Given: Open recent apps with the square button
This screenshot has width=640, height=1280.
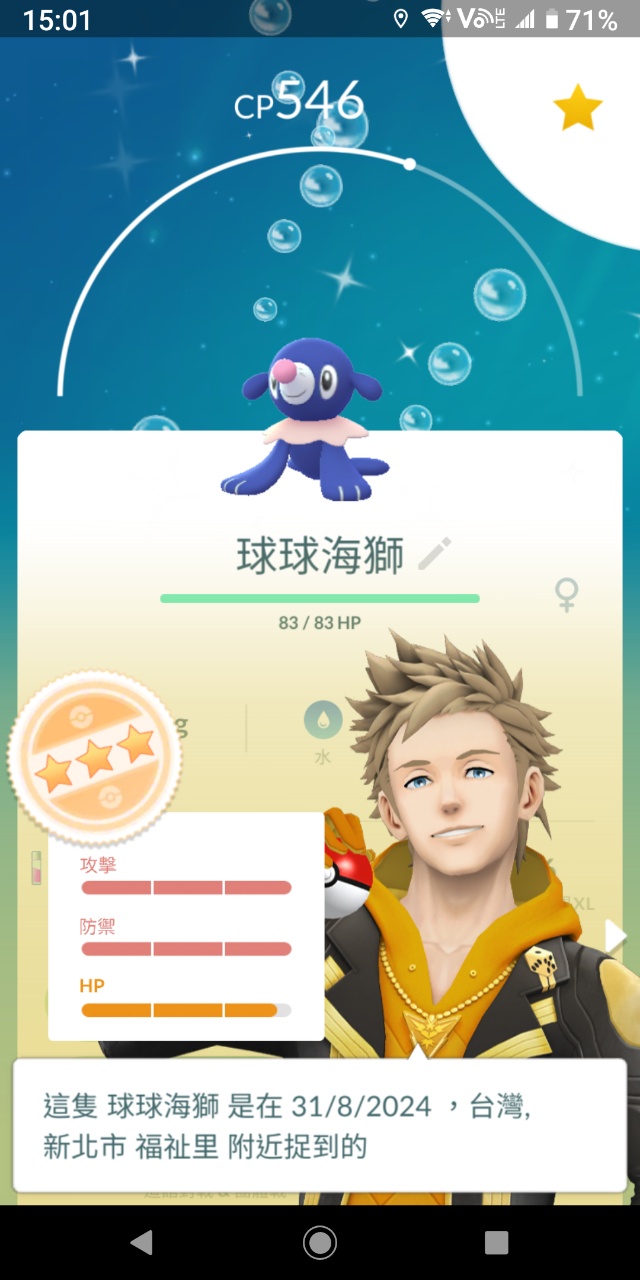Looking at the screenshot, I should pos(496,1242).
